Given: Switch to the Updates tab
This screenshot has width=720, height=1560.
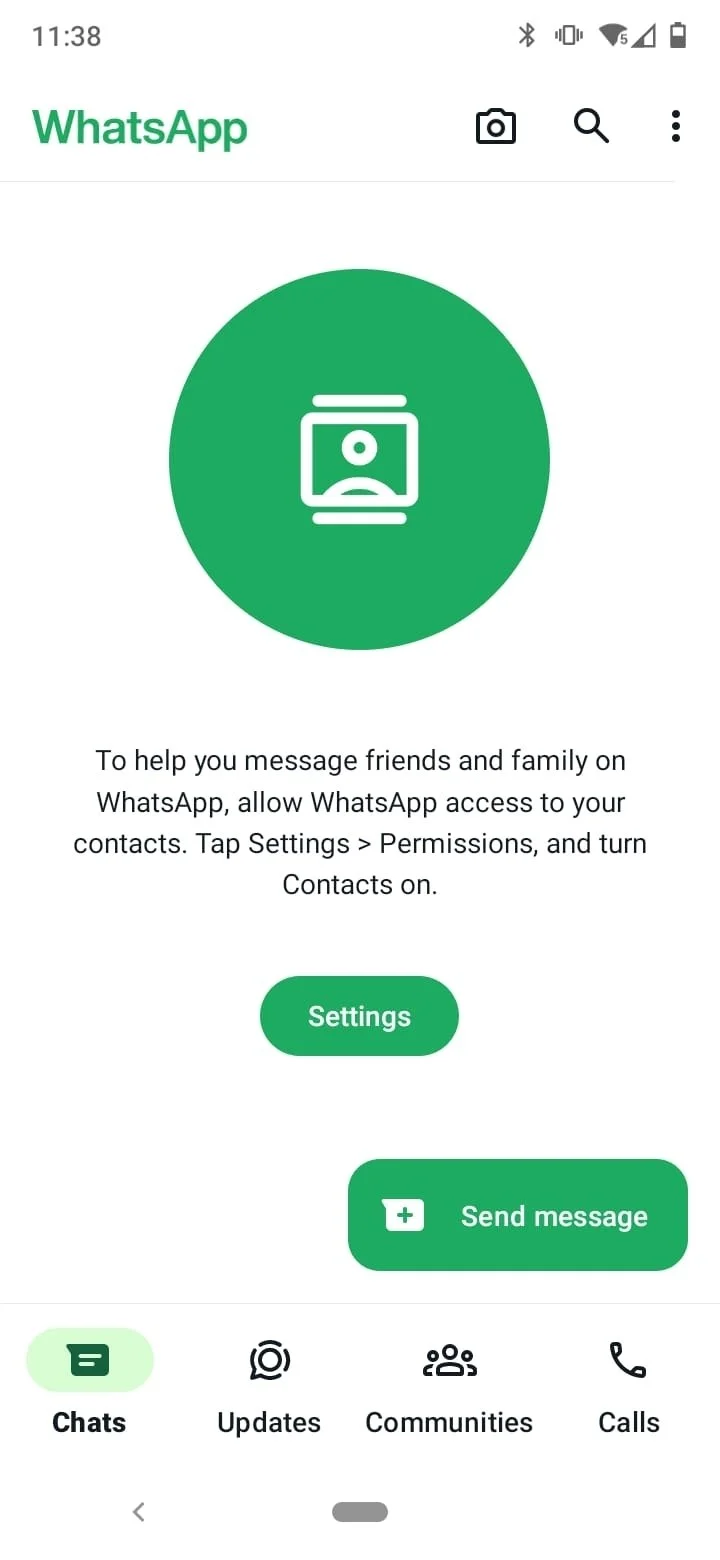Looking at the screenshot, I should point(268,1390).
